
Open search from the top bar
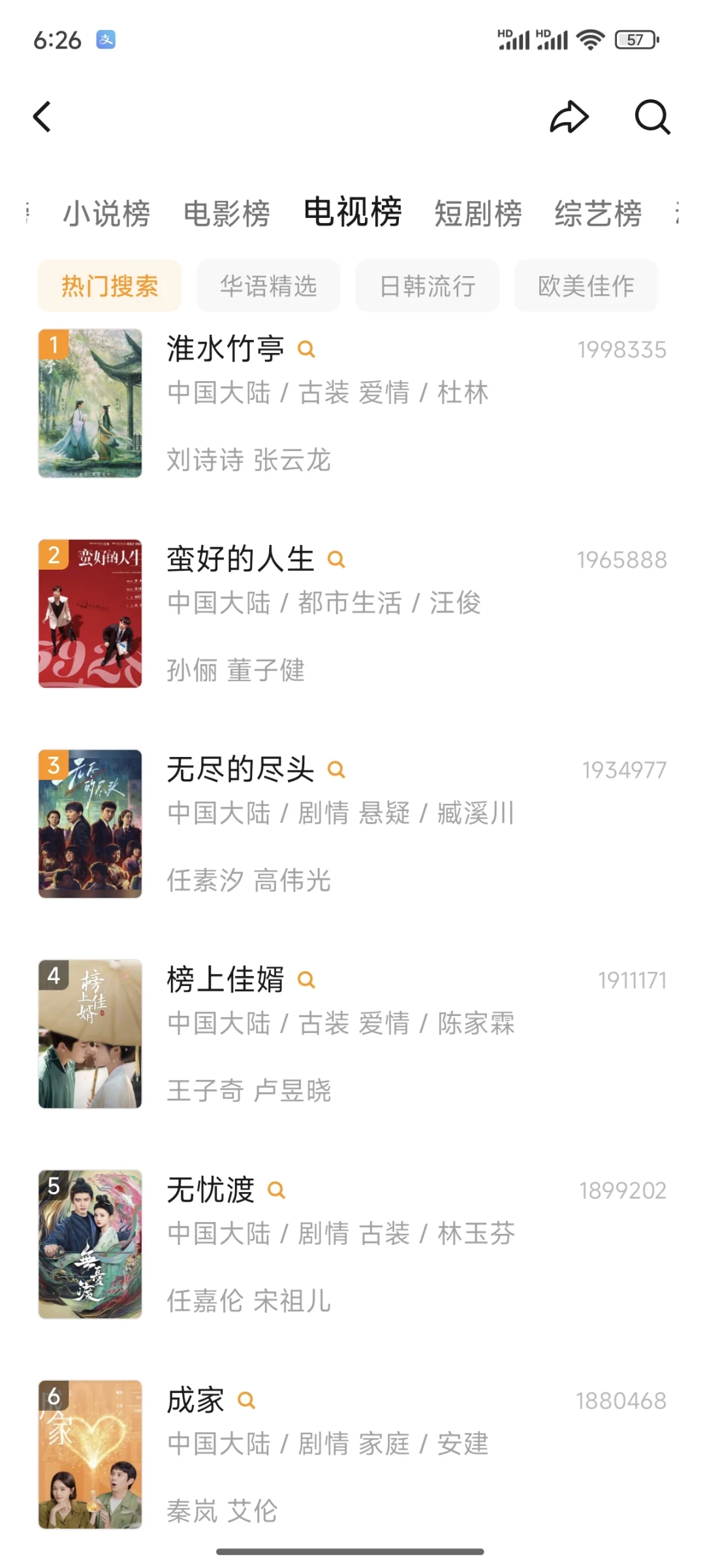(x=652, y=117)
